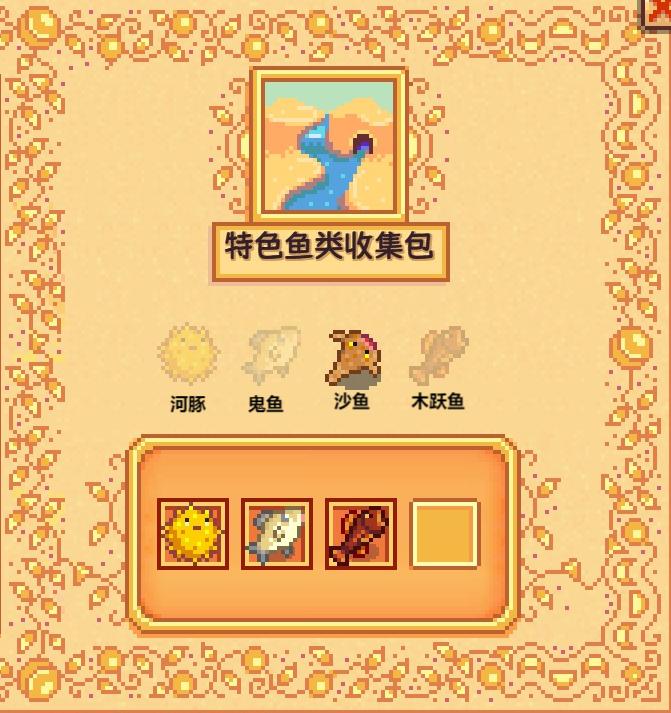The image size is (671, 713).
Task: Tap the filled ghostfish slot
Action: click(277, 534)
